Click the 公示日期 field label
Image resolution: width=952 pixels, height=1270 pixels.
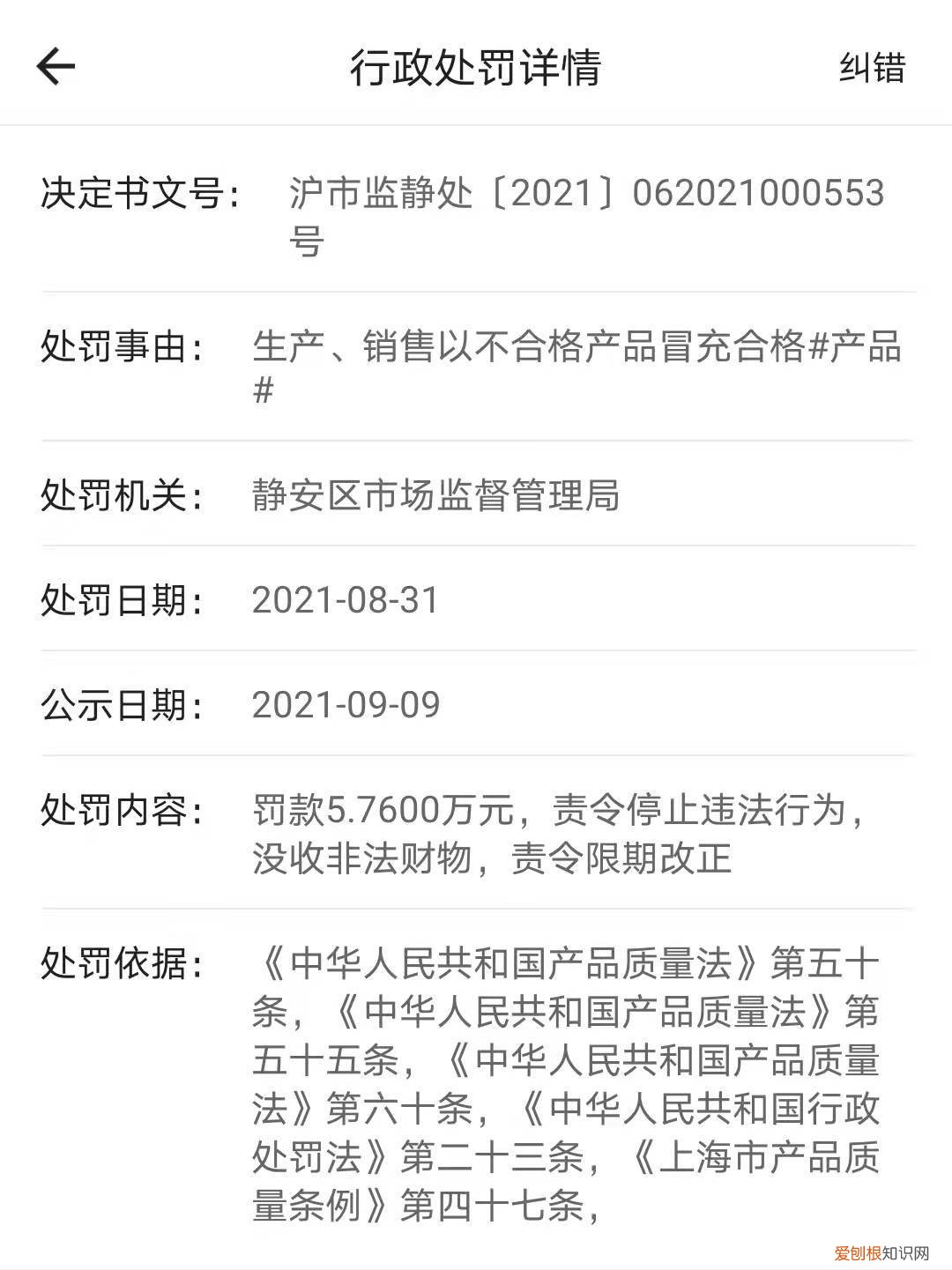[x=123, y=703]
